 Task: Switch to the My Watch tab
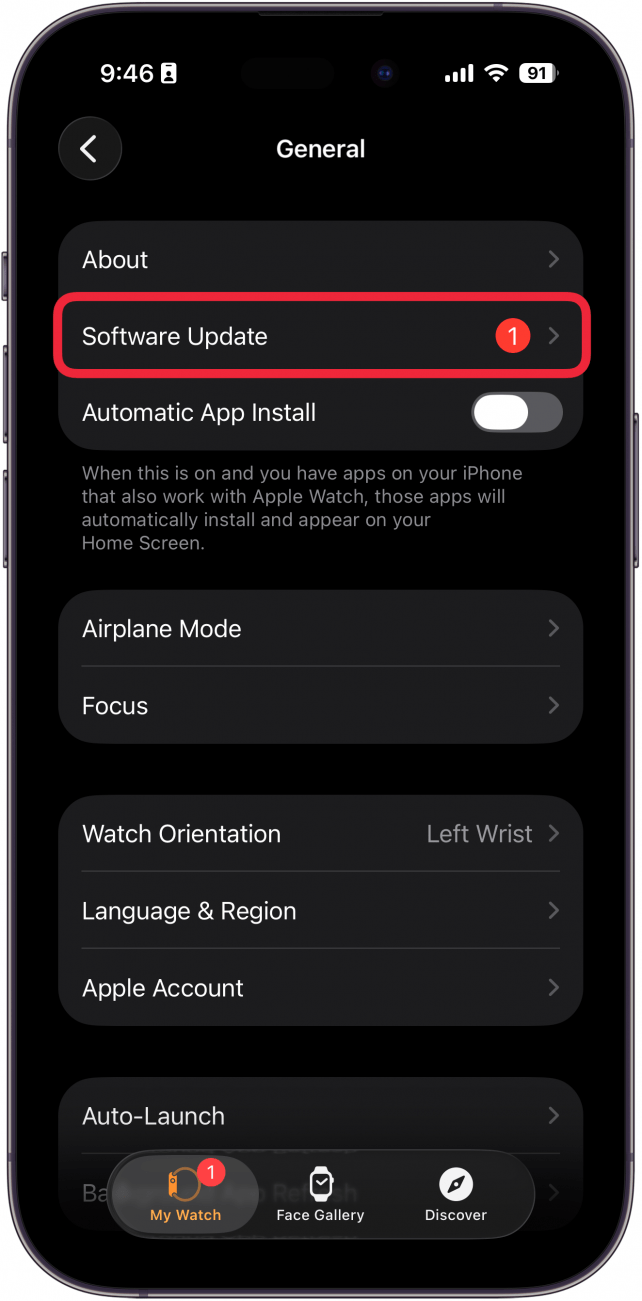tap(186, 1195)
